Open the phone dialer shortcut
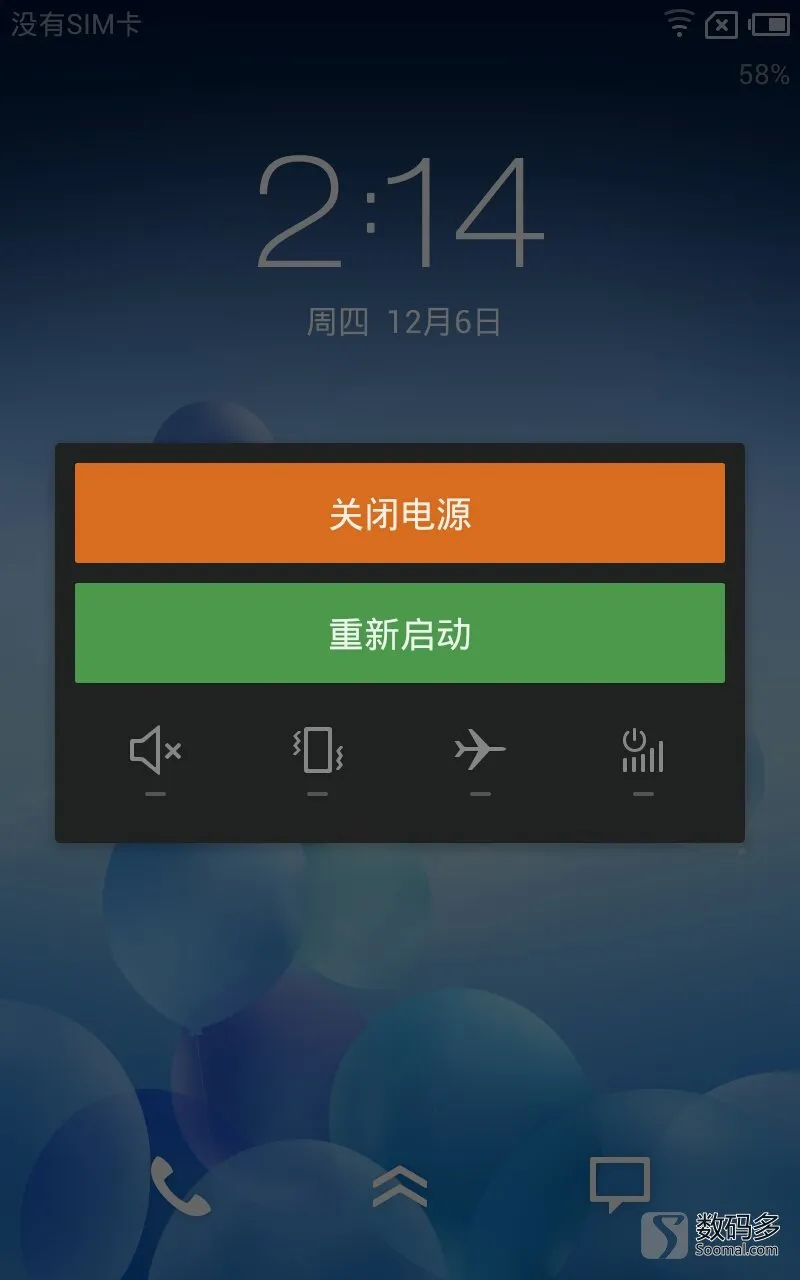Image resolution: width=800 pixels, height=1280 pixels. (180, 1187)
